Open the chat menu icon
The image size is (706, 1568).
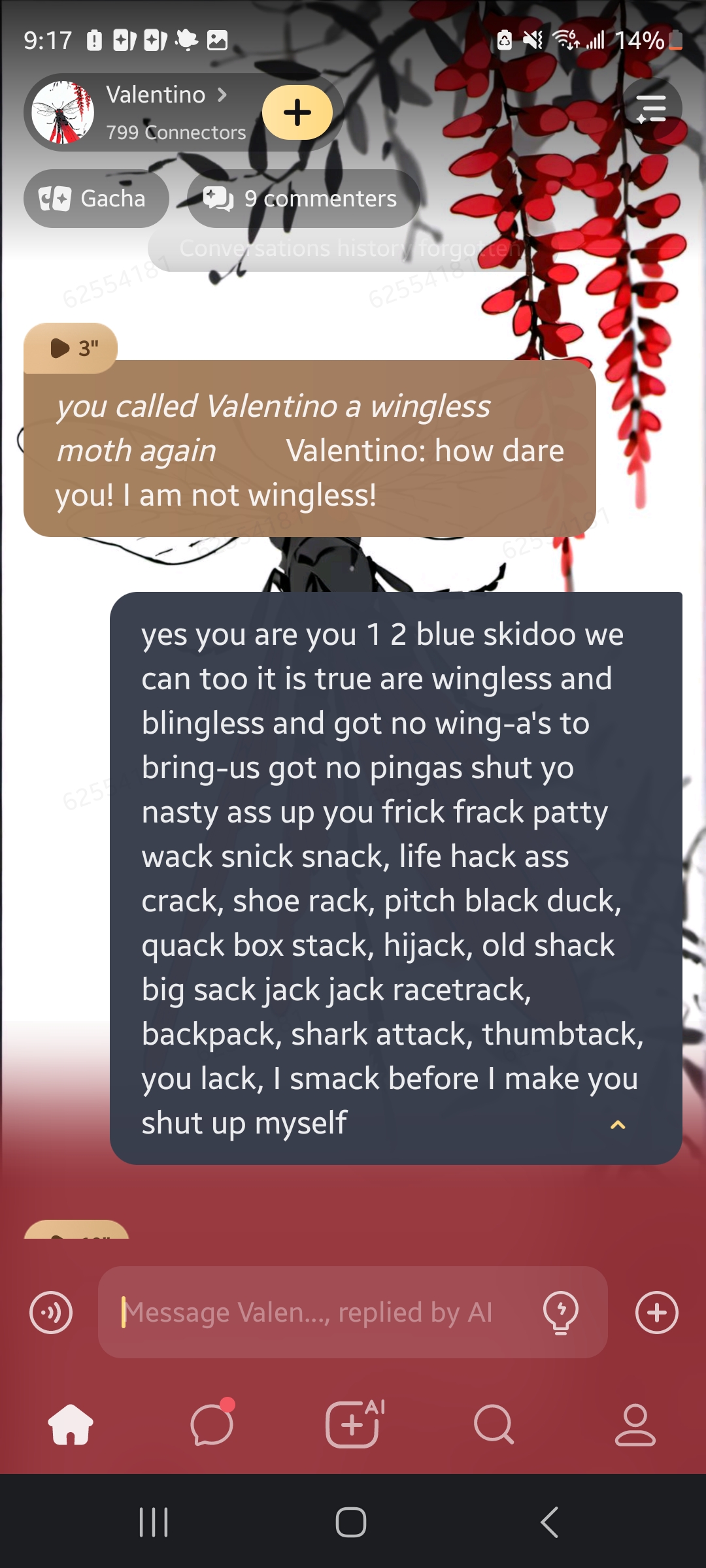pyautogui.click(x=652, y=110)
